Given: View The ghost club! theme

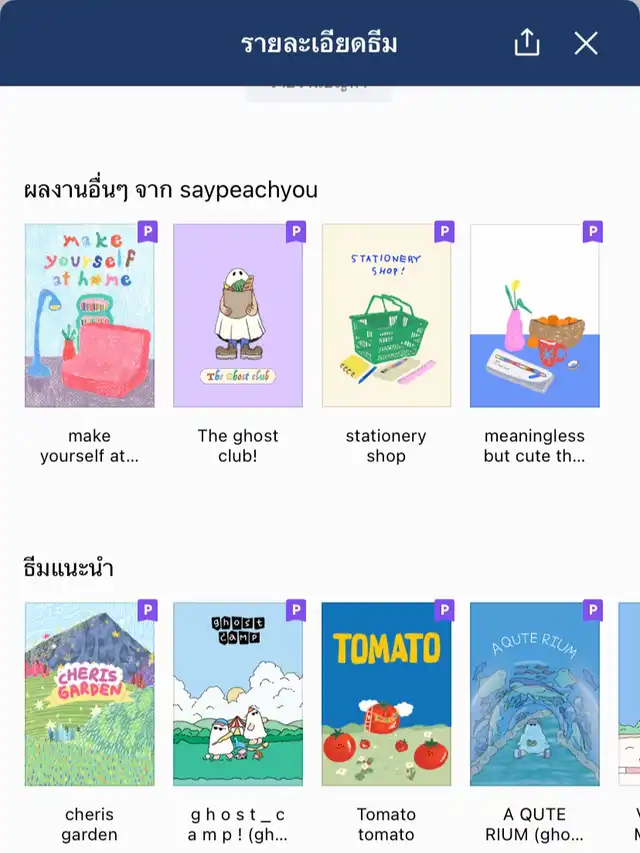Looking at the screenshot, I should [238, 315].
